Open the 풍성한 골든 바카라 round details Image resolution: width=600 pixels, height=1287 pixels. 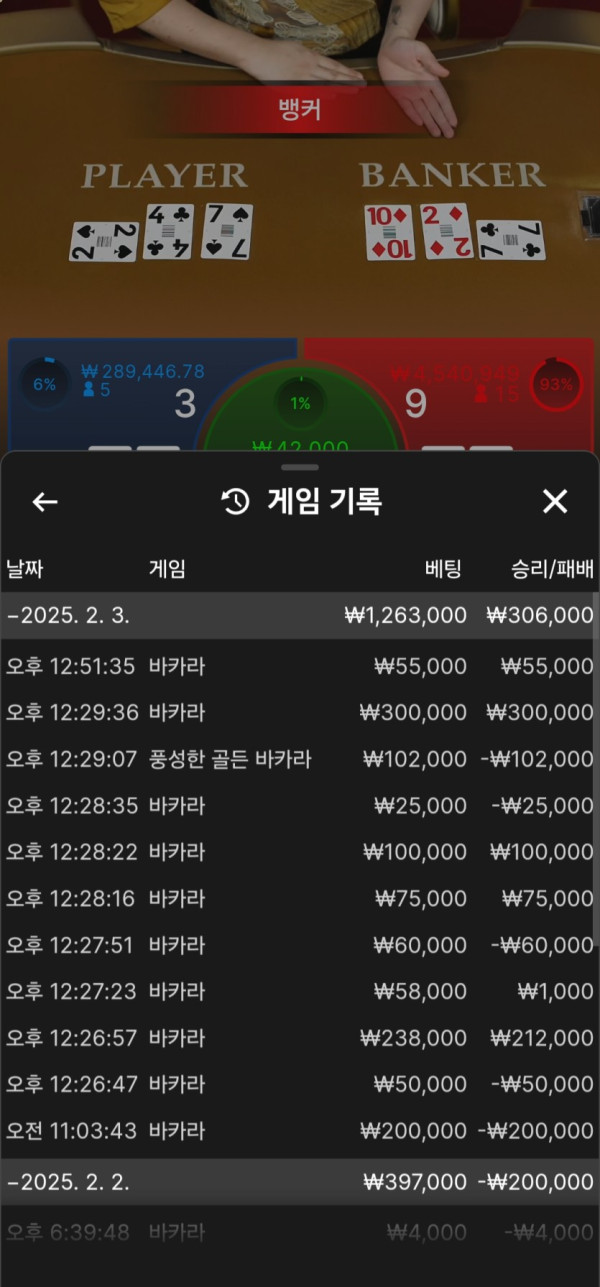tap(300, 759)
